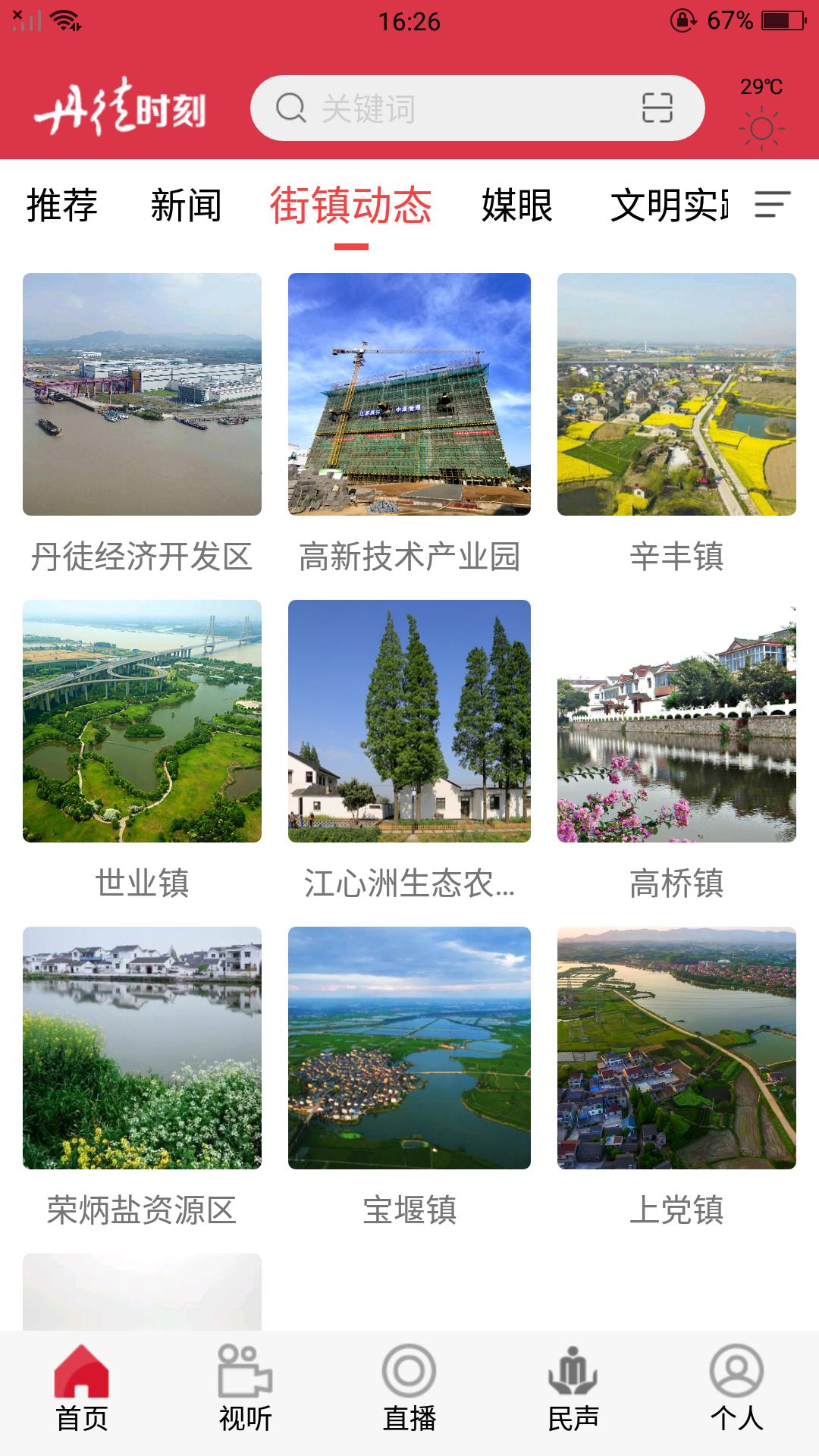Expand 江心洲生态农... to see full name
The height and width of the screenshot is (1456, 819).
click(409, 883)
